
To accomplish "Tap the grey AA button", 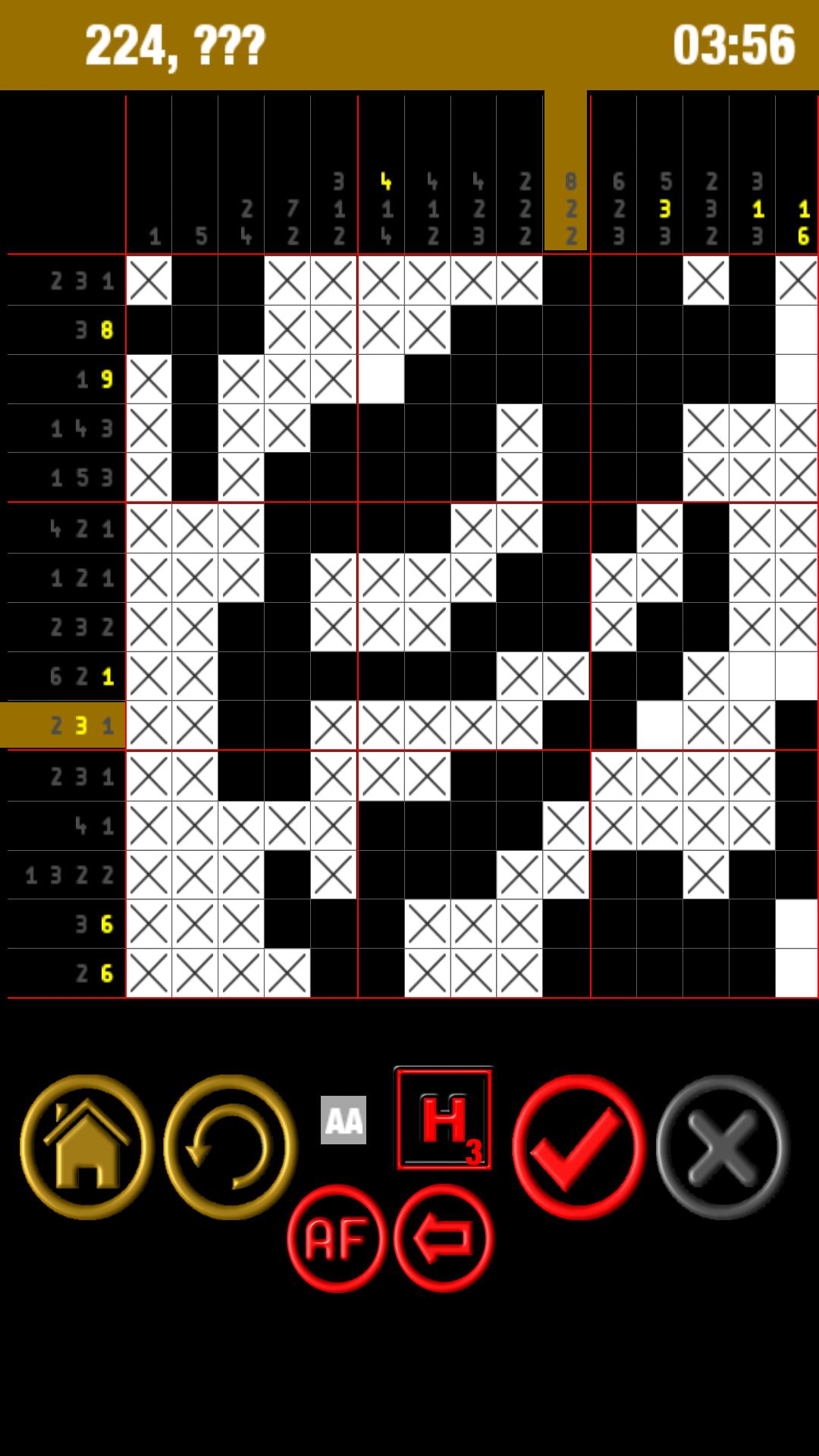I will [344, 1119].
